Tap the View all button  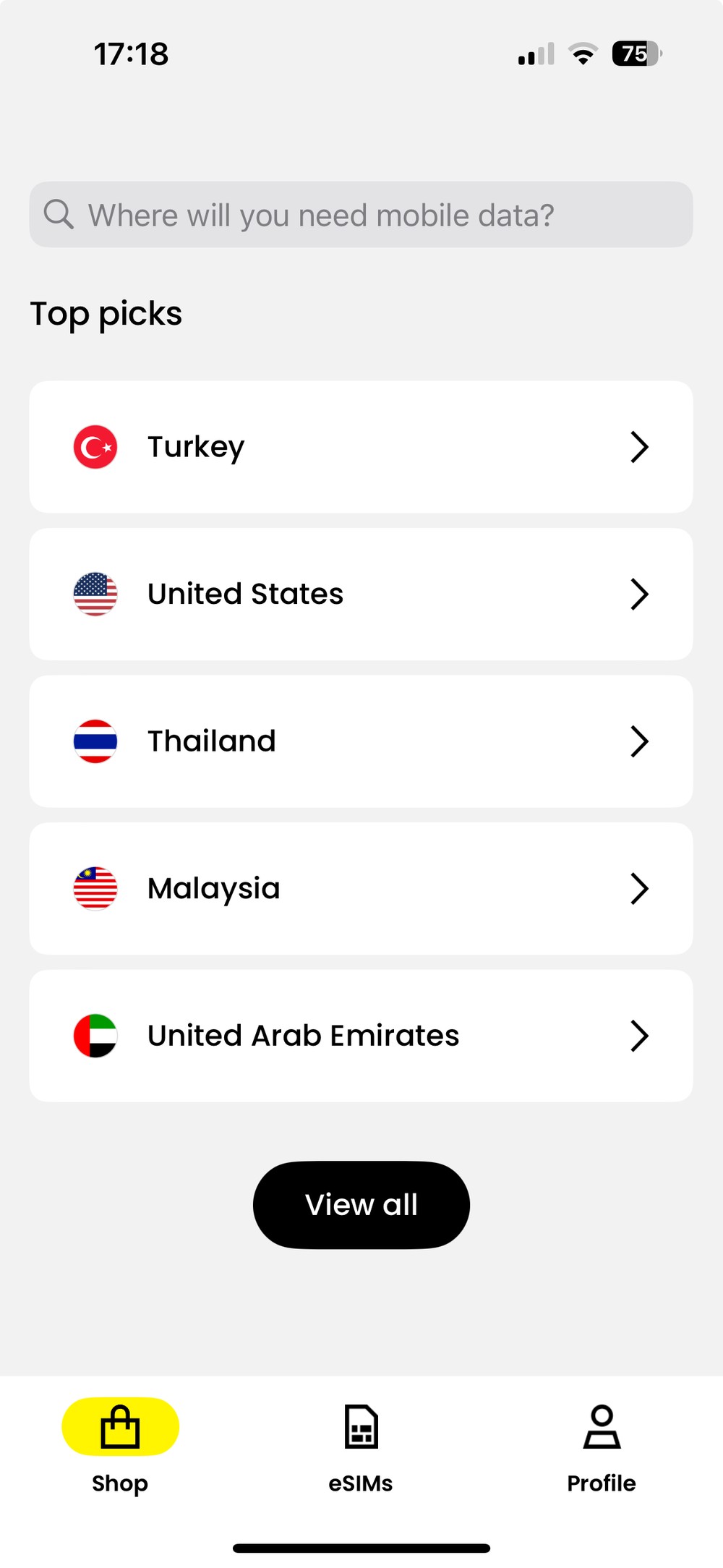click(x=361, y=1205)
